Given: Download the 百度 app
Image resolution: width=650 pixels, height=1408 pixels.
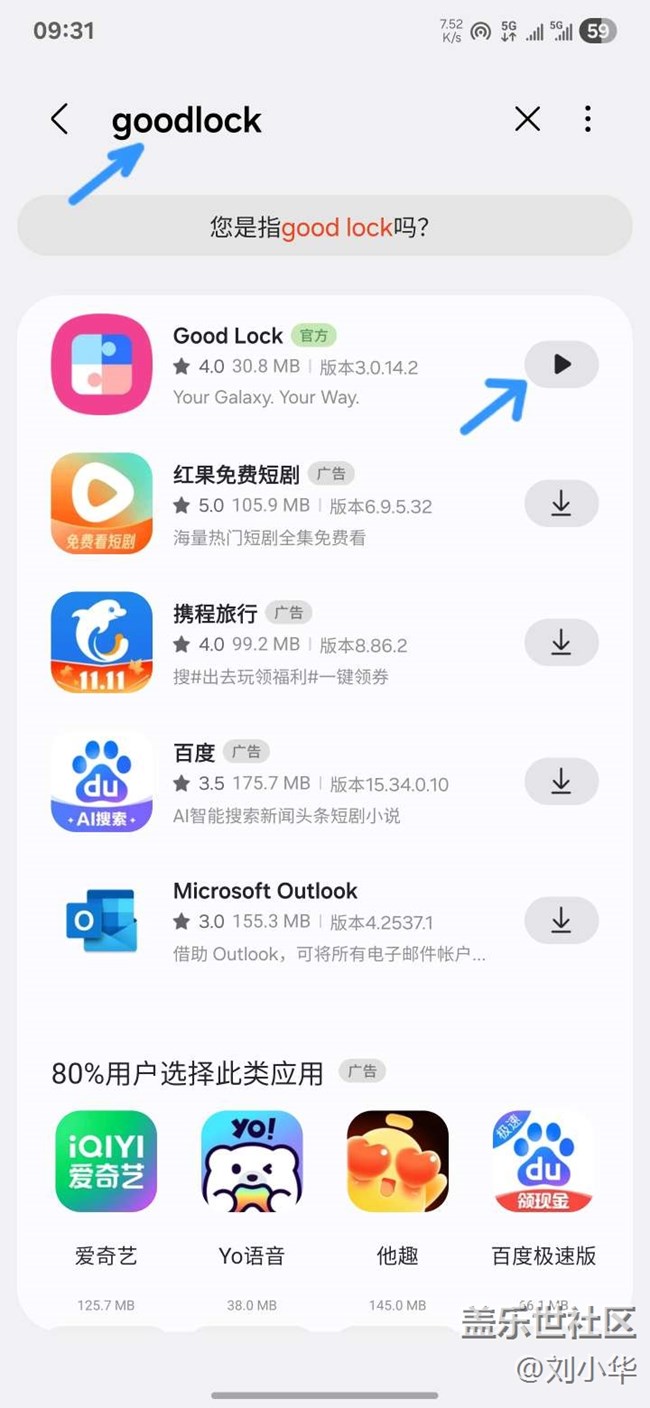Looking at the screenshot, I should pyautogui.click(x=561, y=782).
